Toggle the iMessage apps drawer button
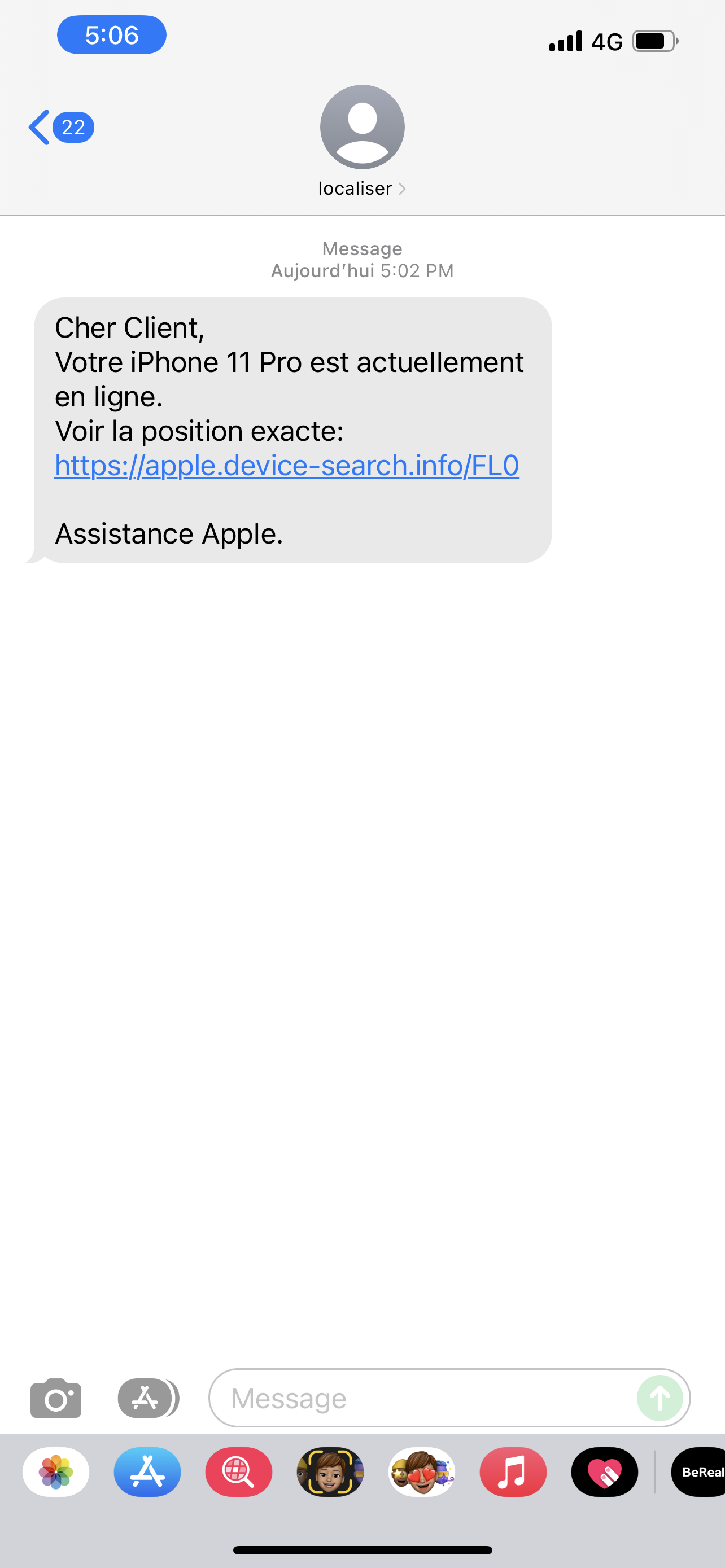The image size is (725, 1568). coord(148,1398)
